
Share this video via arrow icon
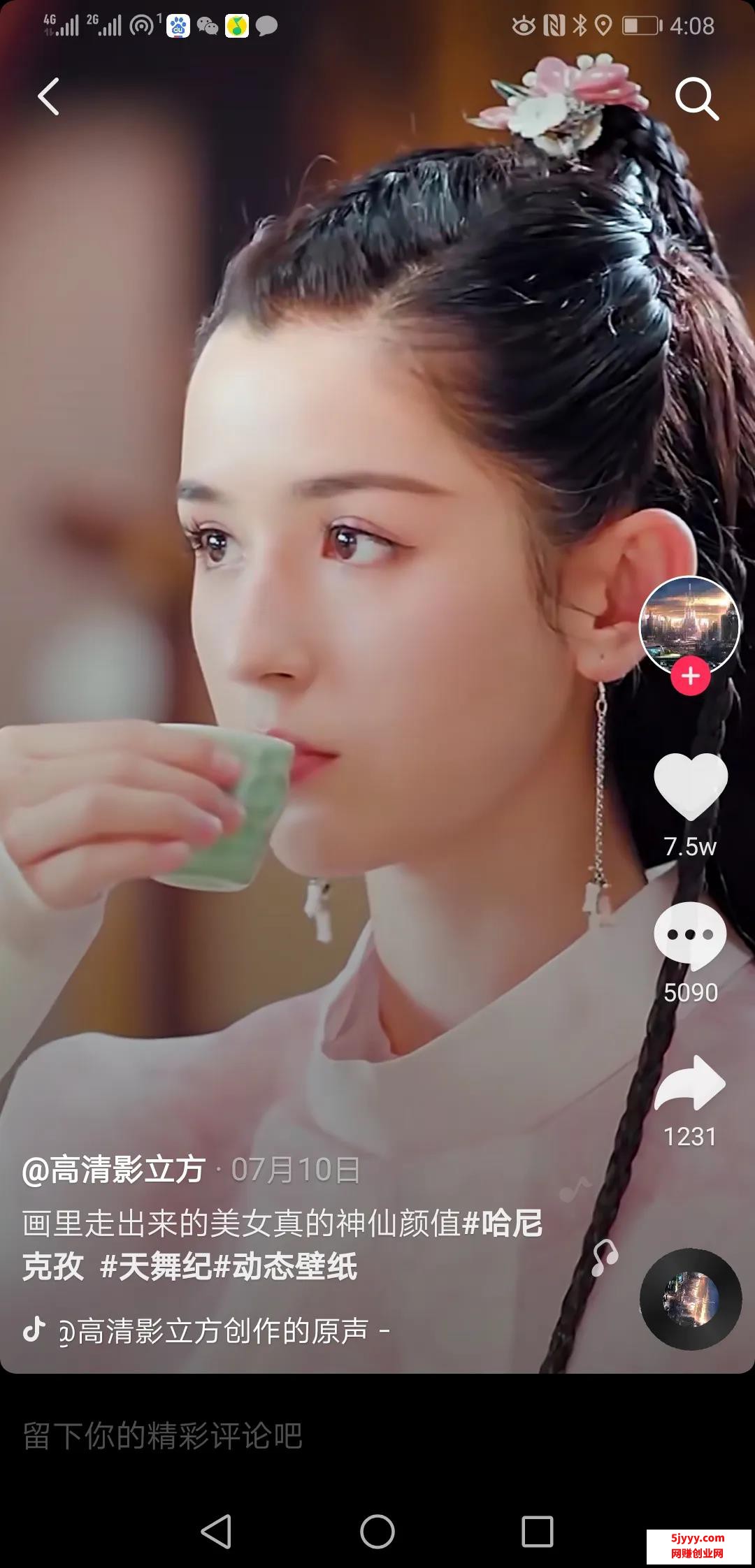pyautogui.click(x=691, y=1083)
